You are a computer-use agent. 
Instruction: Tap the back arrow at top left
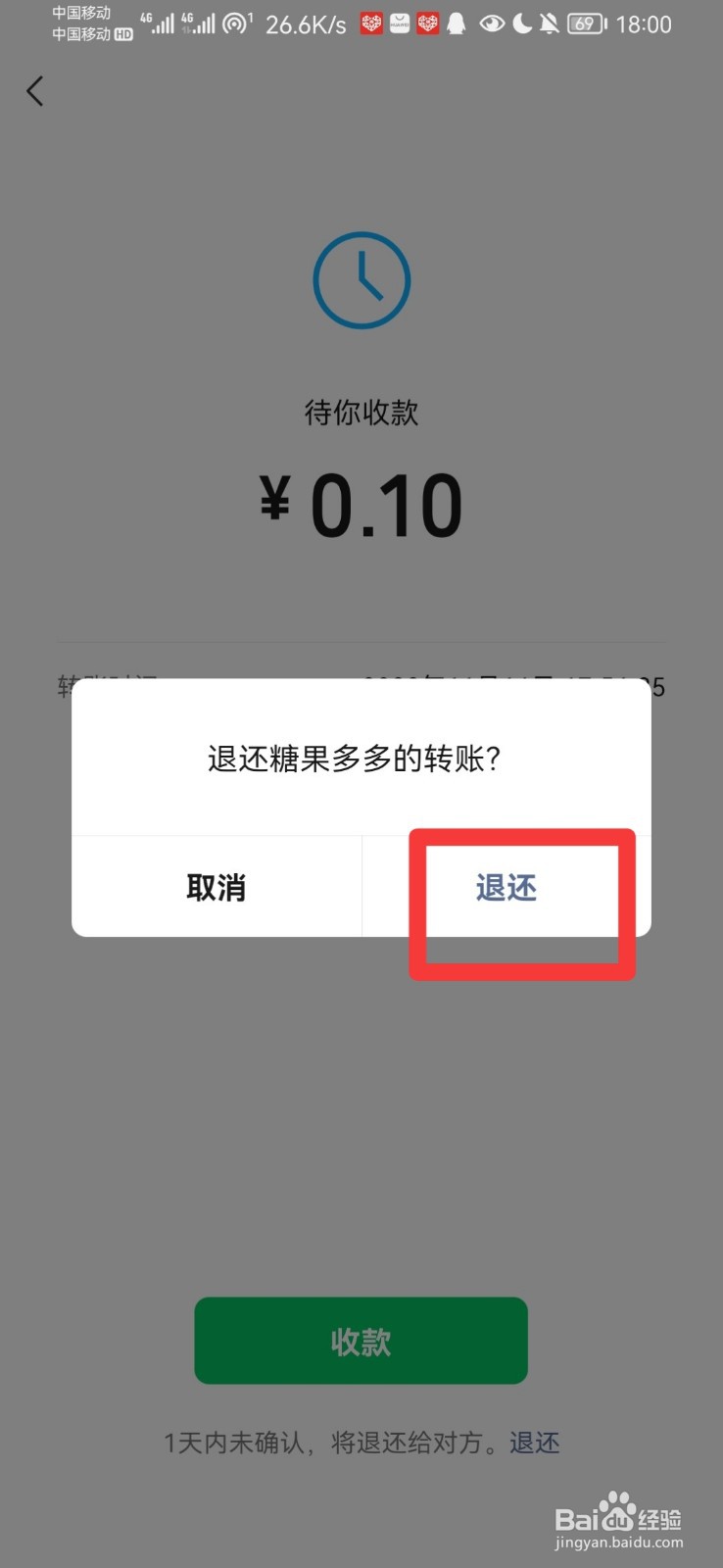pyautogui.click(x=34, y=90)
